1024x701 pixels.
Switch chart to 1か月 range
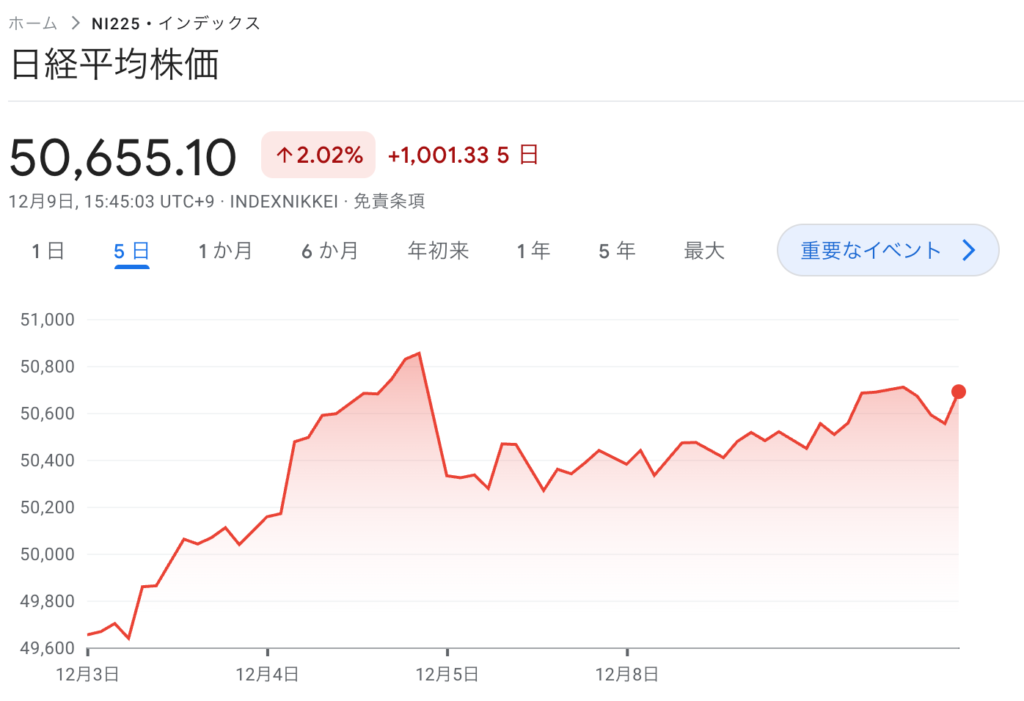click(225, 251)
